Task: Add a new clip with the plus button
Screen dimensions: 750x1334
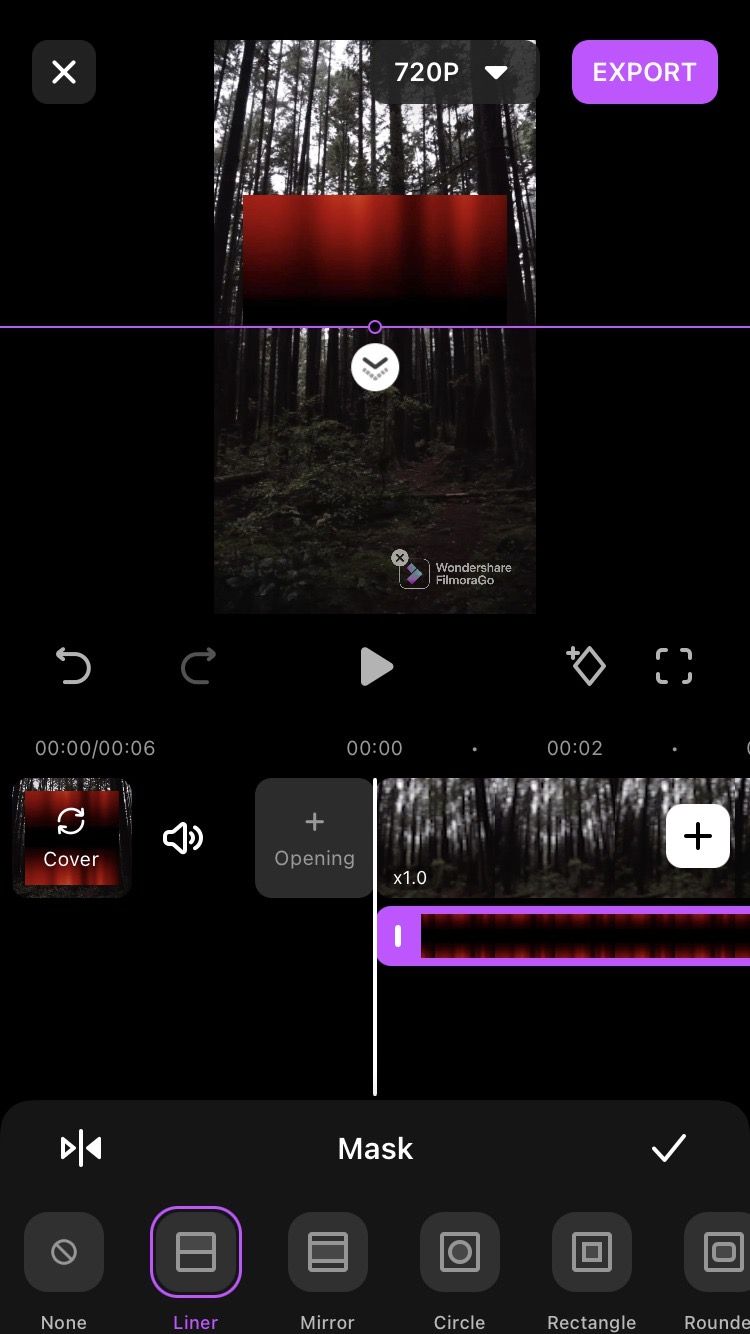Action: pos(697,836)
